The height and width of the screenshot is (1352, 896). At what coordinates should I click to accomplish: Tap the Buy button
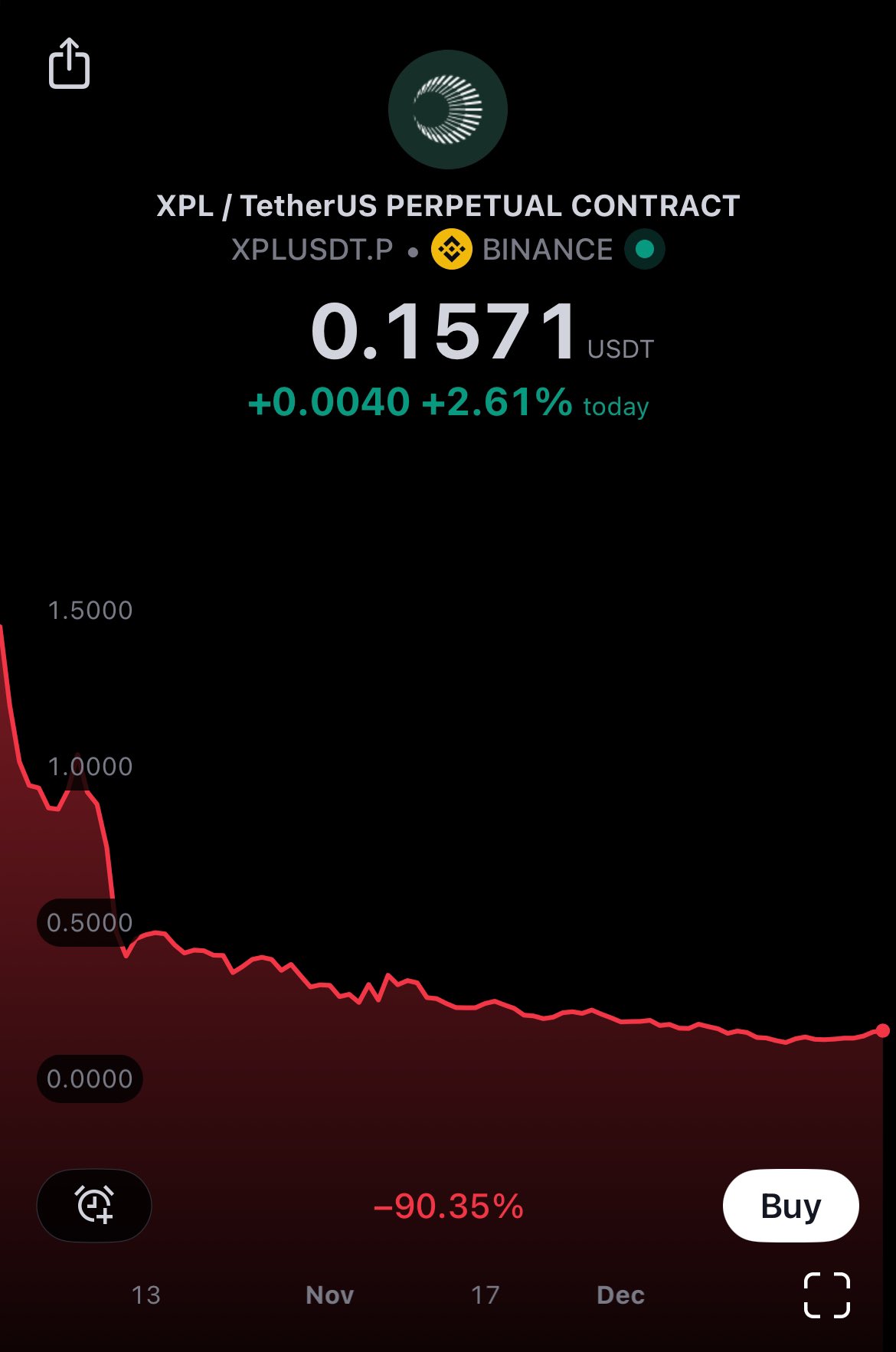pyautogui.click(x=790, y=1206)
